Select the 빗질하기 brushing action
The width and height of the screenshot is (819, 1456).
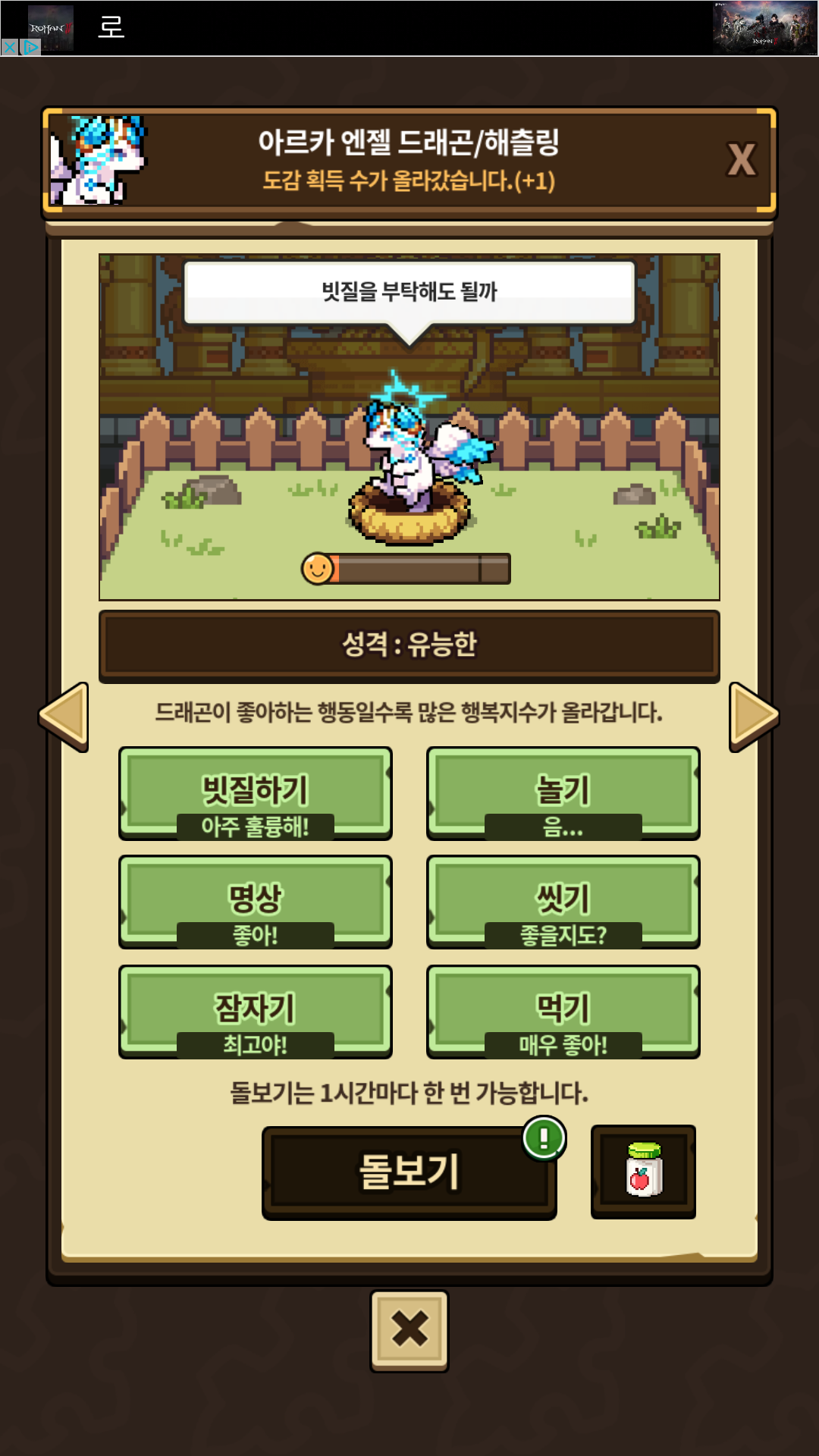coord(256,793)
